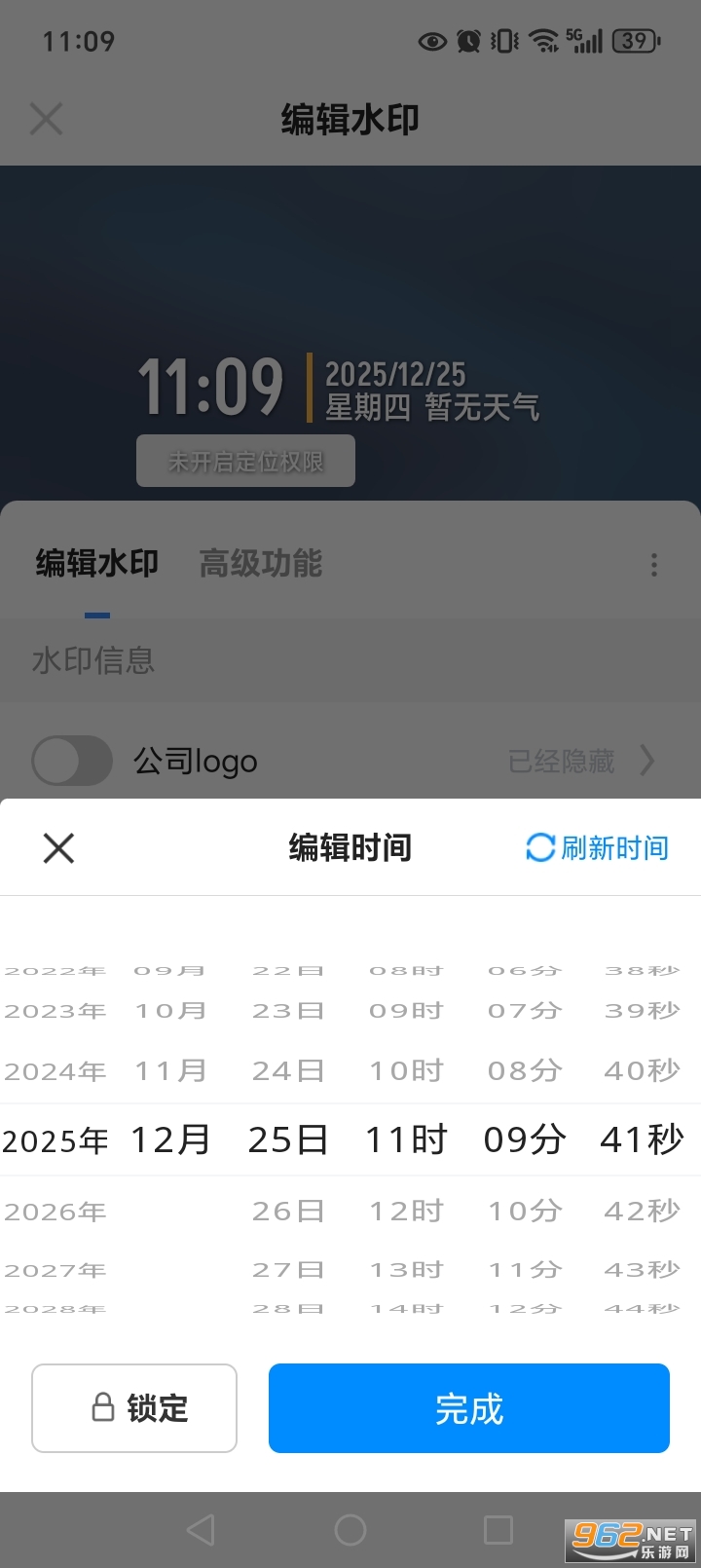Click the alarm clock status bar icon
Screen dimensions: 701x1568
(x=468, y=41)
